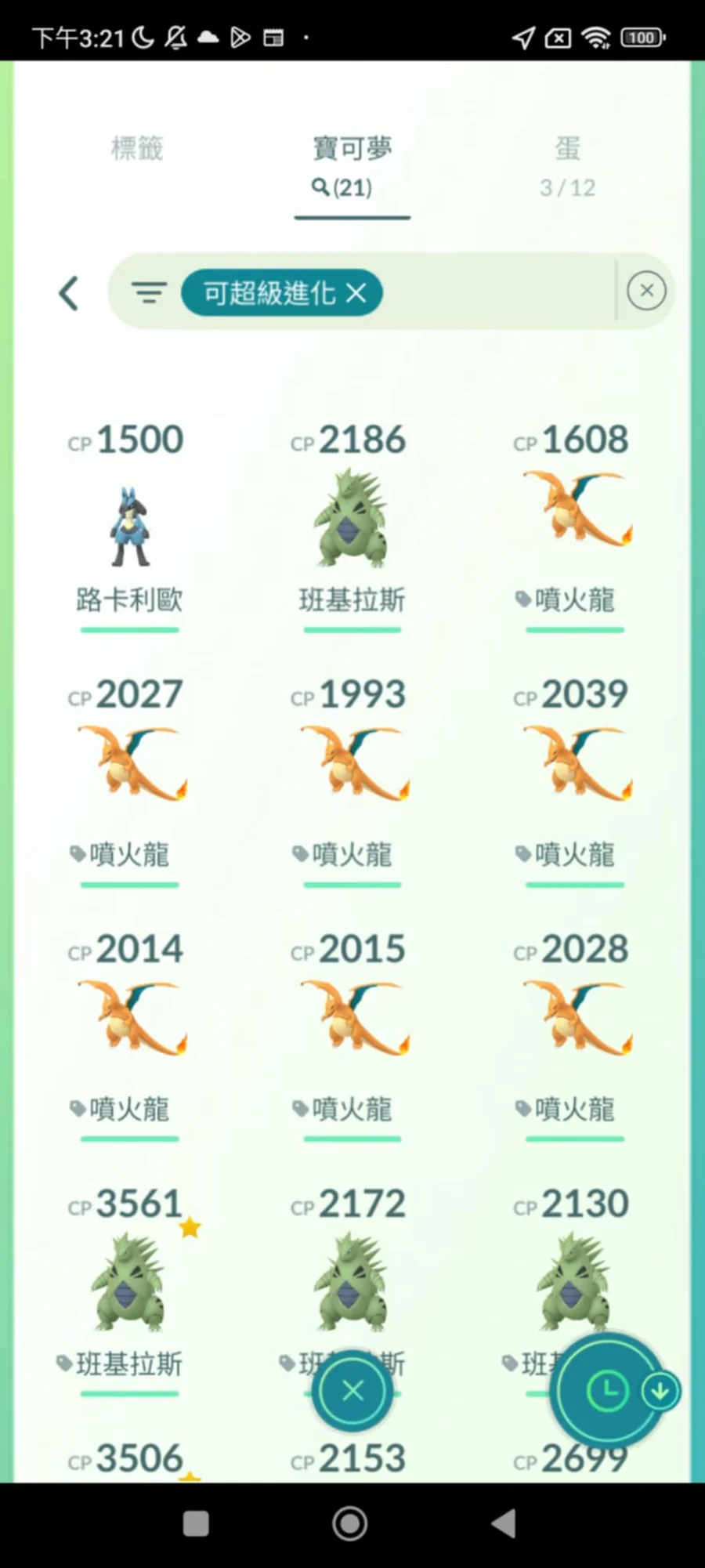Go to the system home screen
The width and height of the screenshot is (705, 1568).
pos(350,1524)
